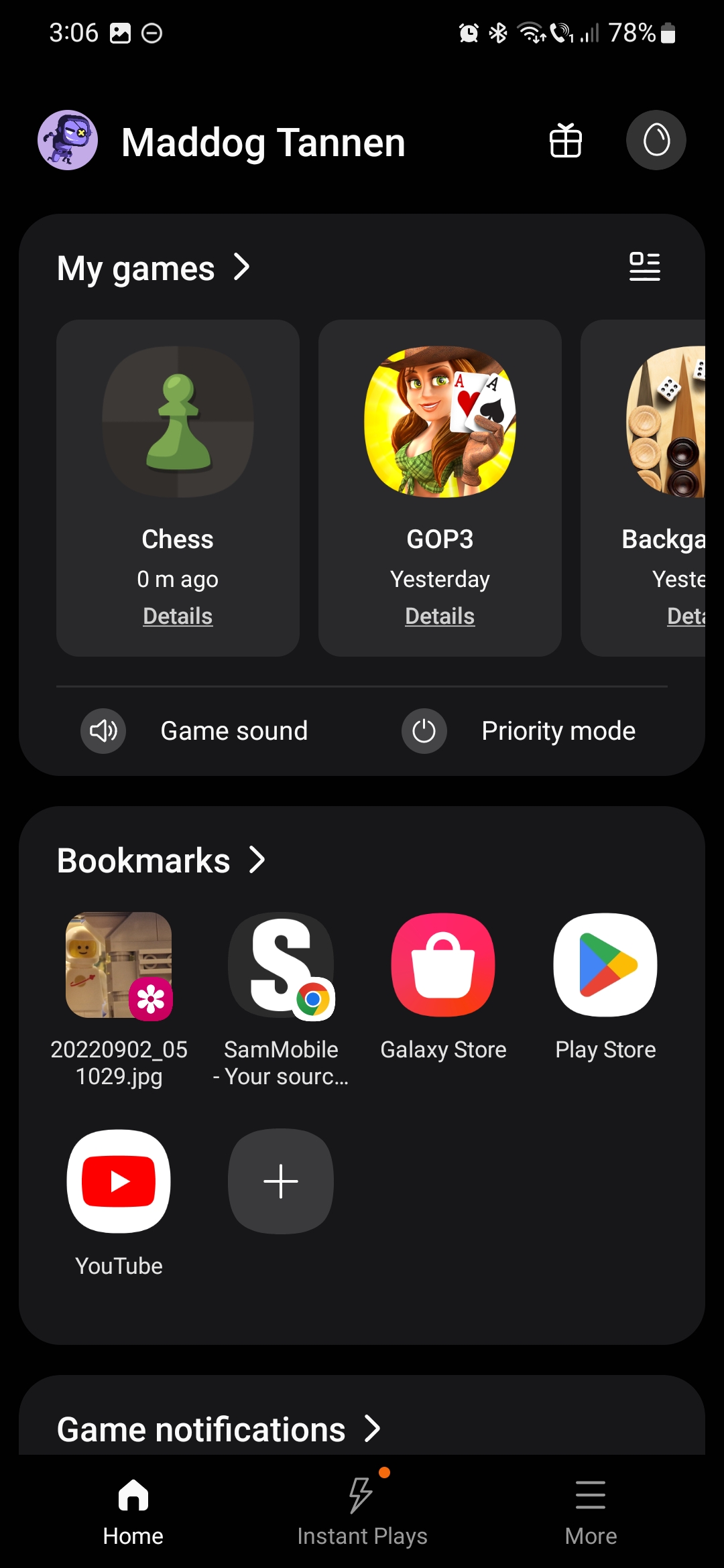The width and height of the screenshot is (724, 1568).
Task: Open Maddog Tannen profile avatar
Action: pos(68,140)
